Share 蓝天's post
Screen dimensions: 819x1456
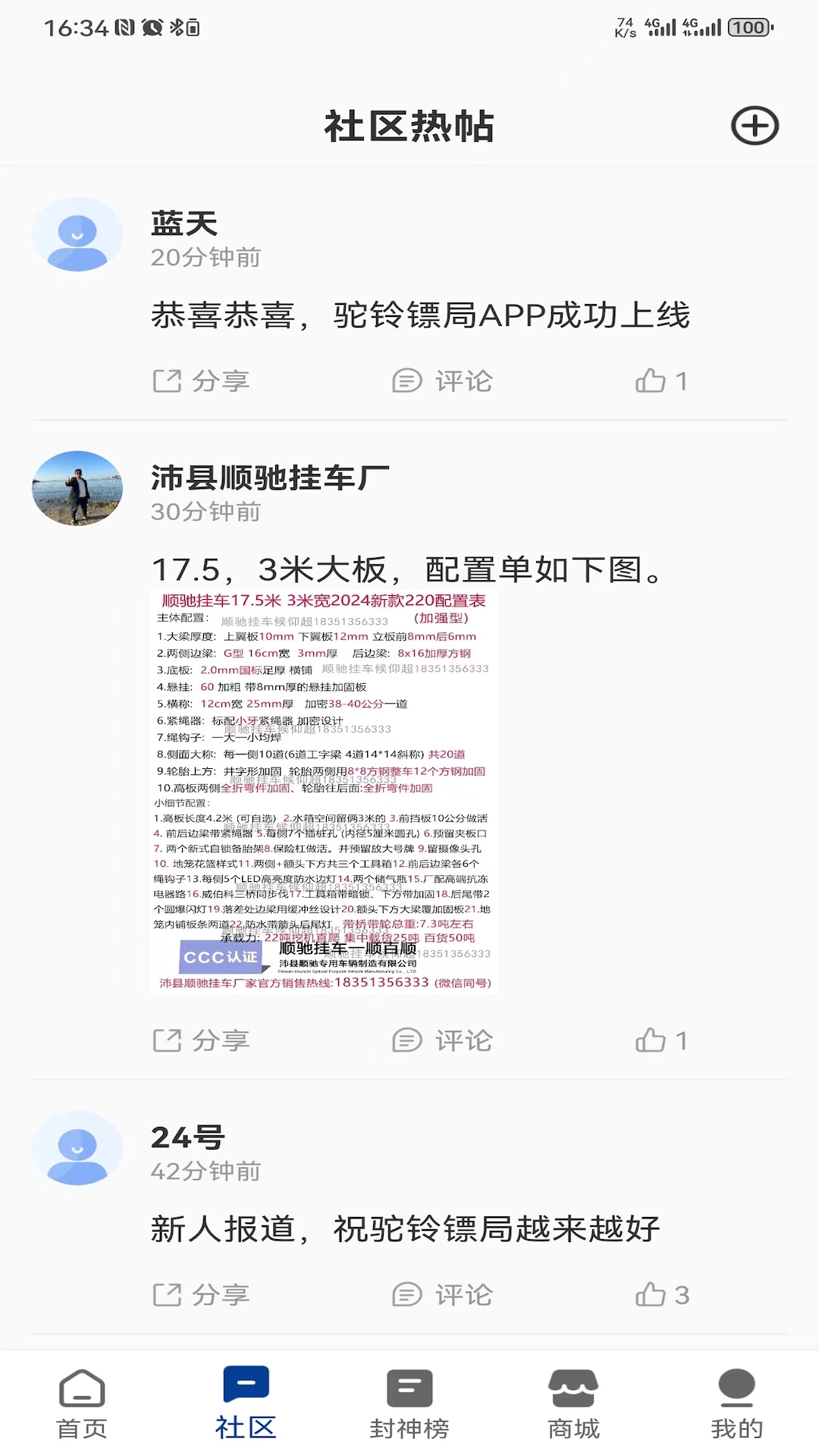click(201, 381)
